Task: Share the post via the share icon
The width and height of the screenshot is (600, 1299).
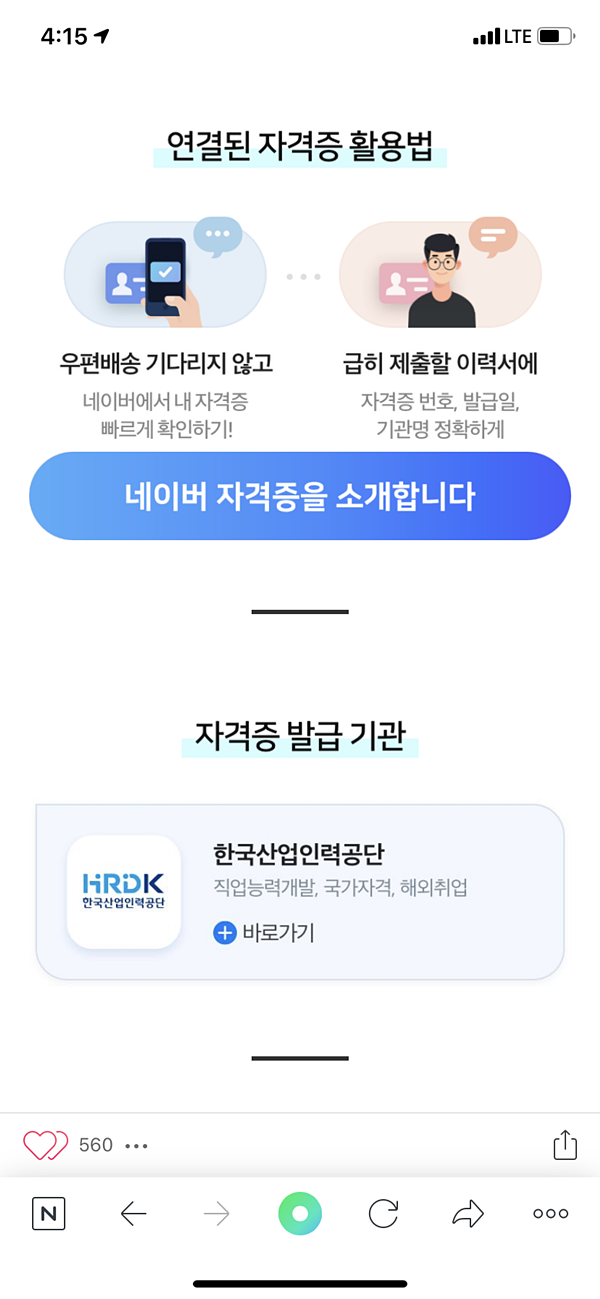Action: point(565,1145)
